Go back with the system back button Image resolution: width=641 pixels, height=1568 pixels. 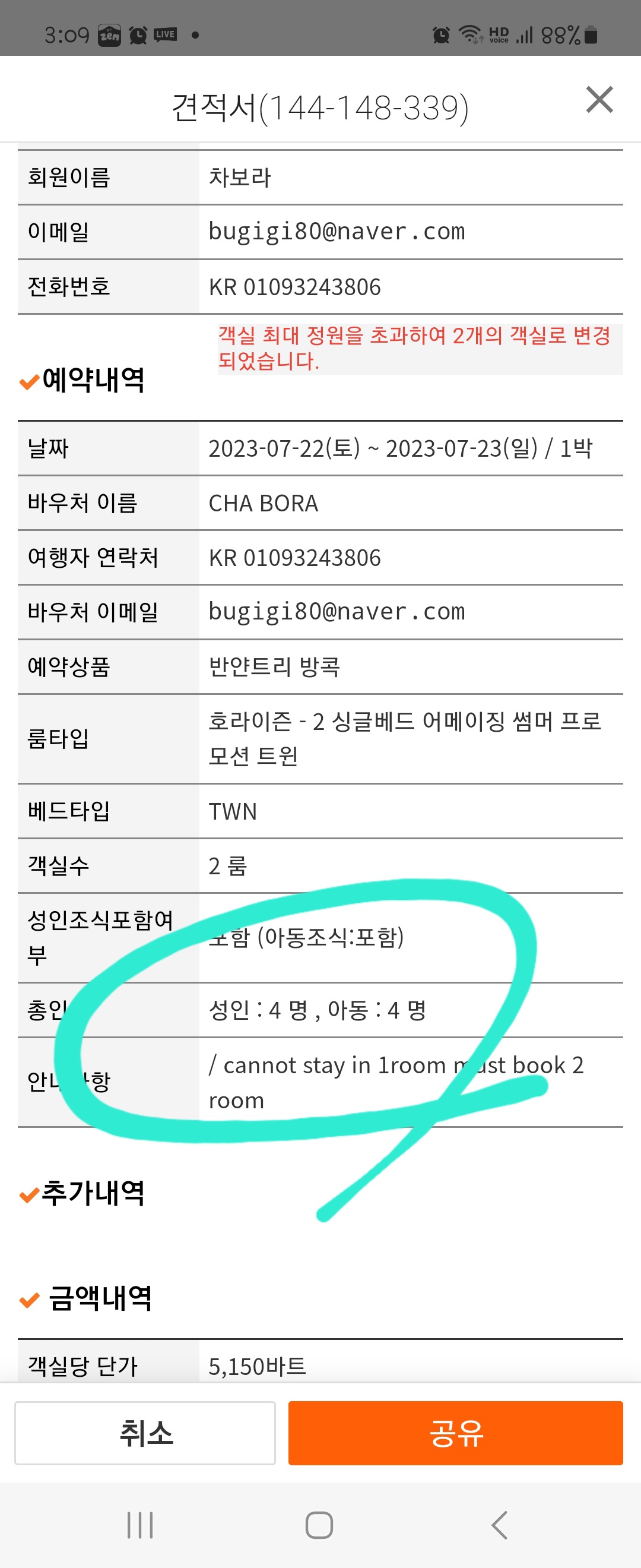(x=499, y=1525)
